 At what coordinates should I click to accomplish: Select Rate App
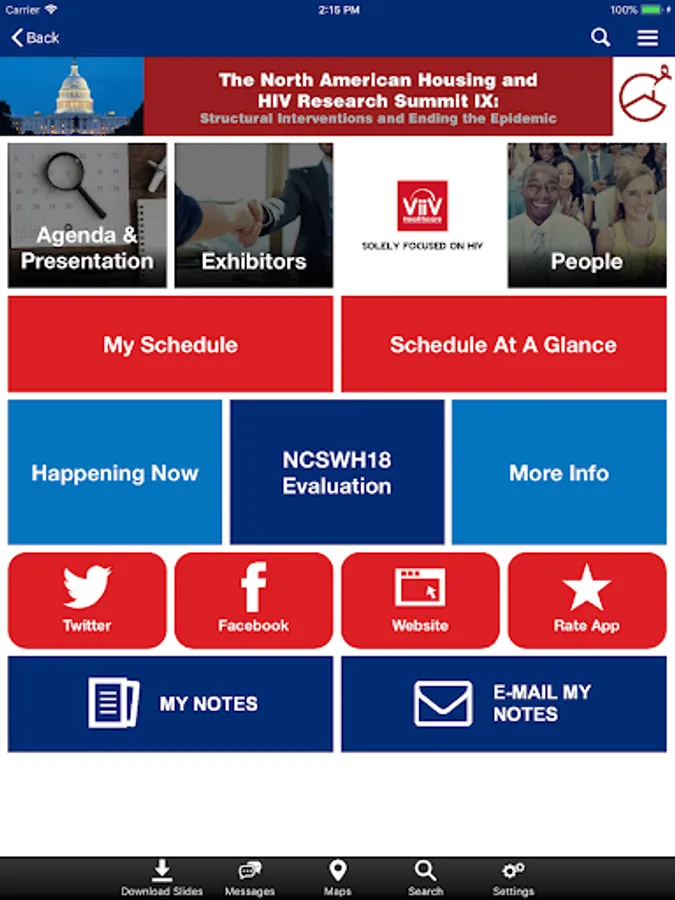[587, 600]
